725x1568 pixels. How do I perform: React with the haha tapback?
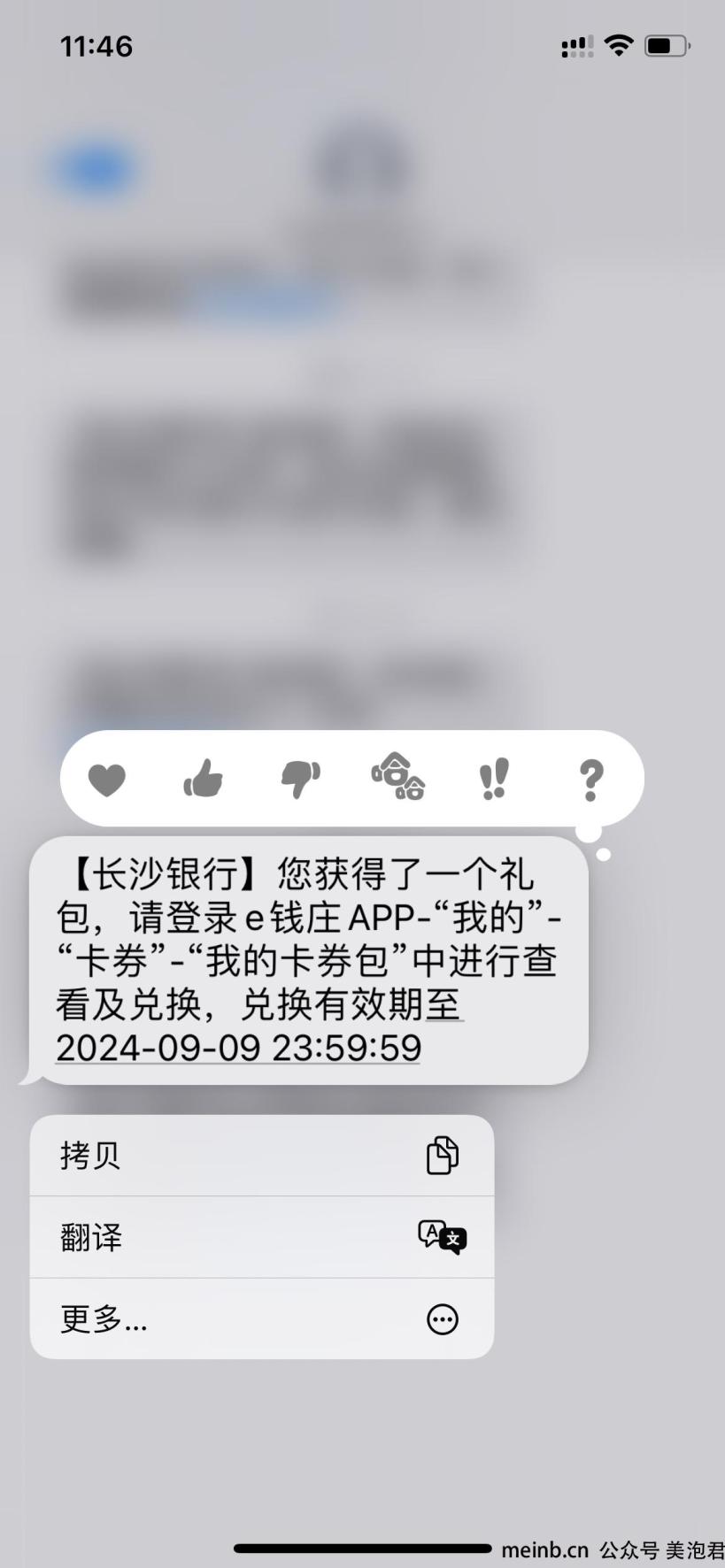coord(397,777)
